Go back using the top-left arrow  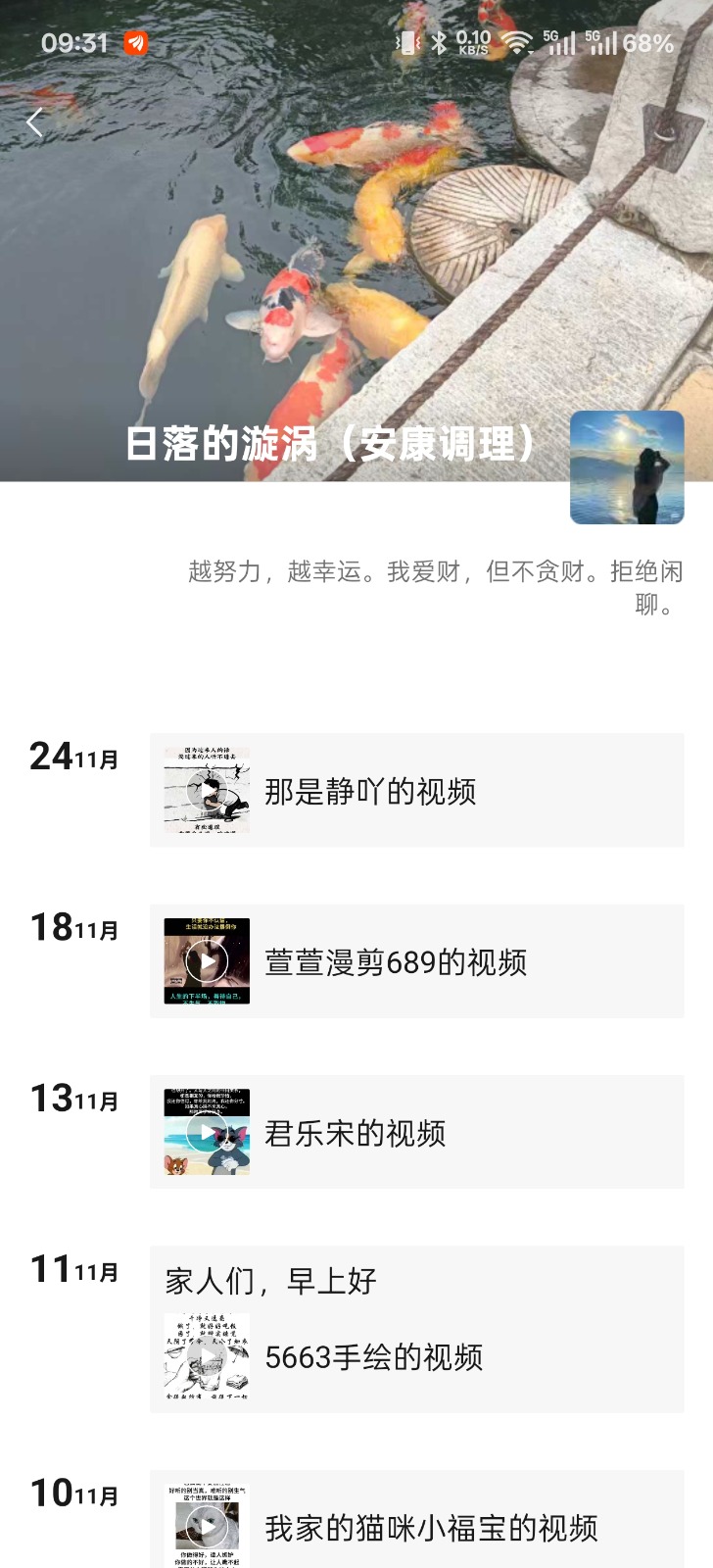[x=35, y=123]
